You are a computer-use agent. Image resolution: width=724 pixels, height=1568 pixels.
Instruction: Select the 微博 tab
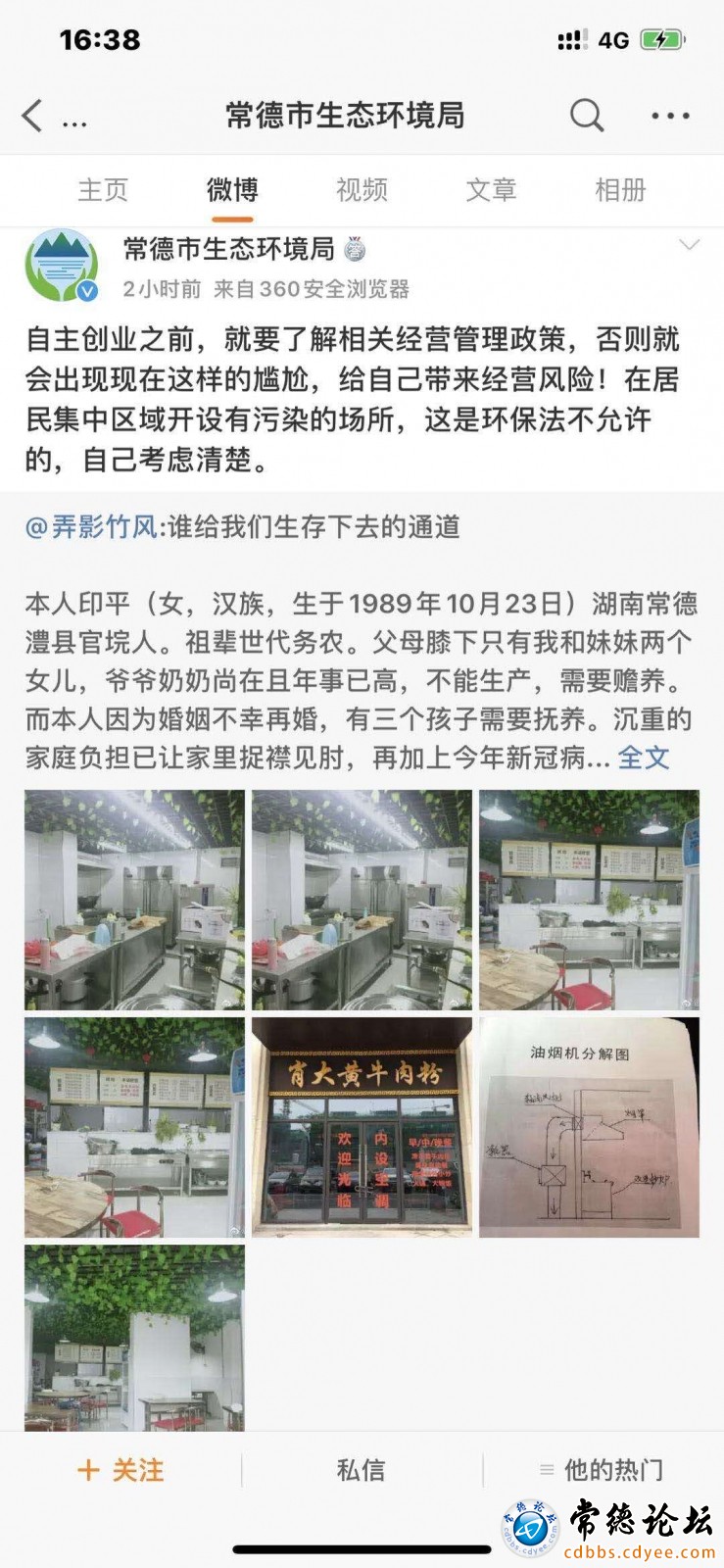coord(232,189)
